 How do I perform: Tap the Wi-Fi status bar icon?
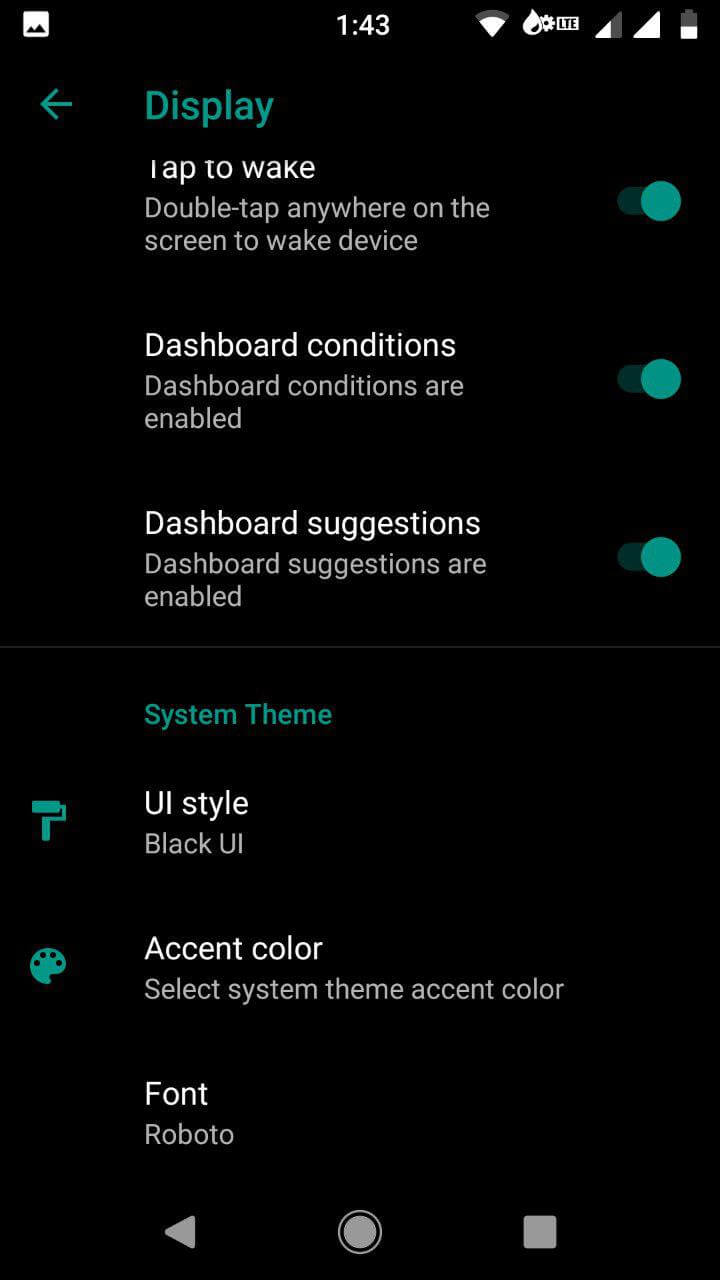click(x=492, y=24)
